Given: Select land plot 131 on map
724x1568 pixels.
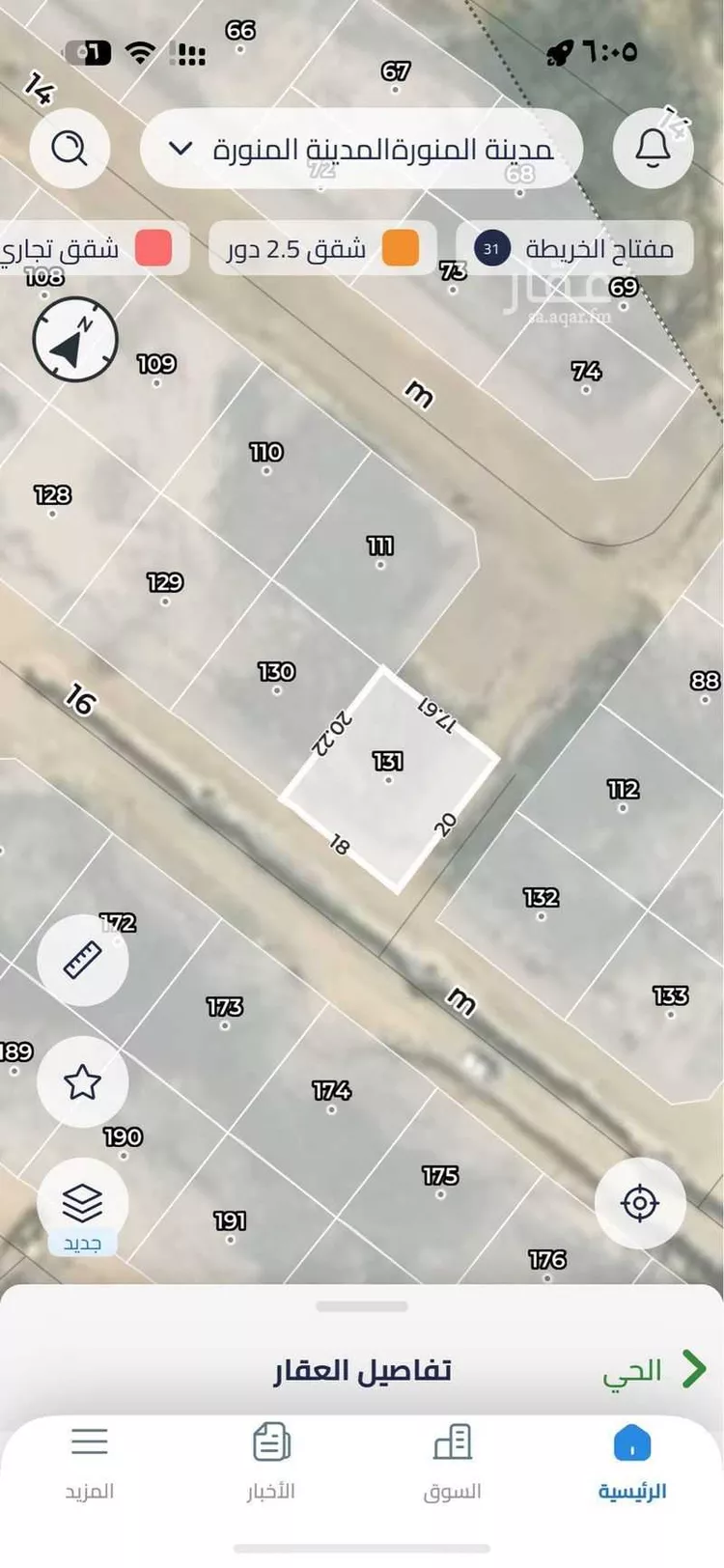Looking at the screenshot, I should coord(388,778).
